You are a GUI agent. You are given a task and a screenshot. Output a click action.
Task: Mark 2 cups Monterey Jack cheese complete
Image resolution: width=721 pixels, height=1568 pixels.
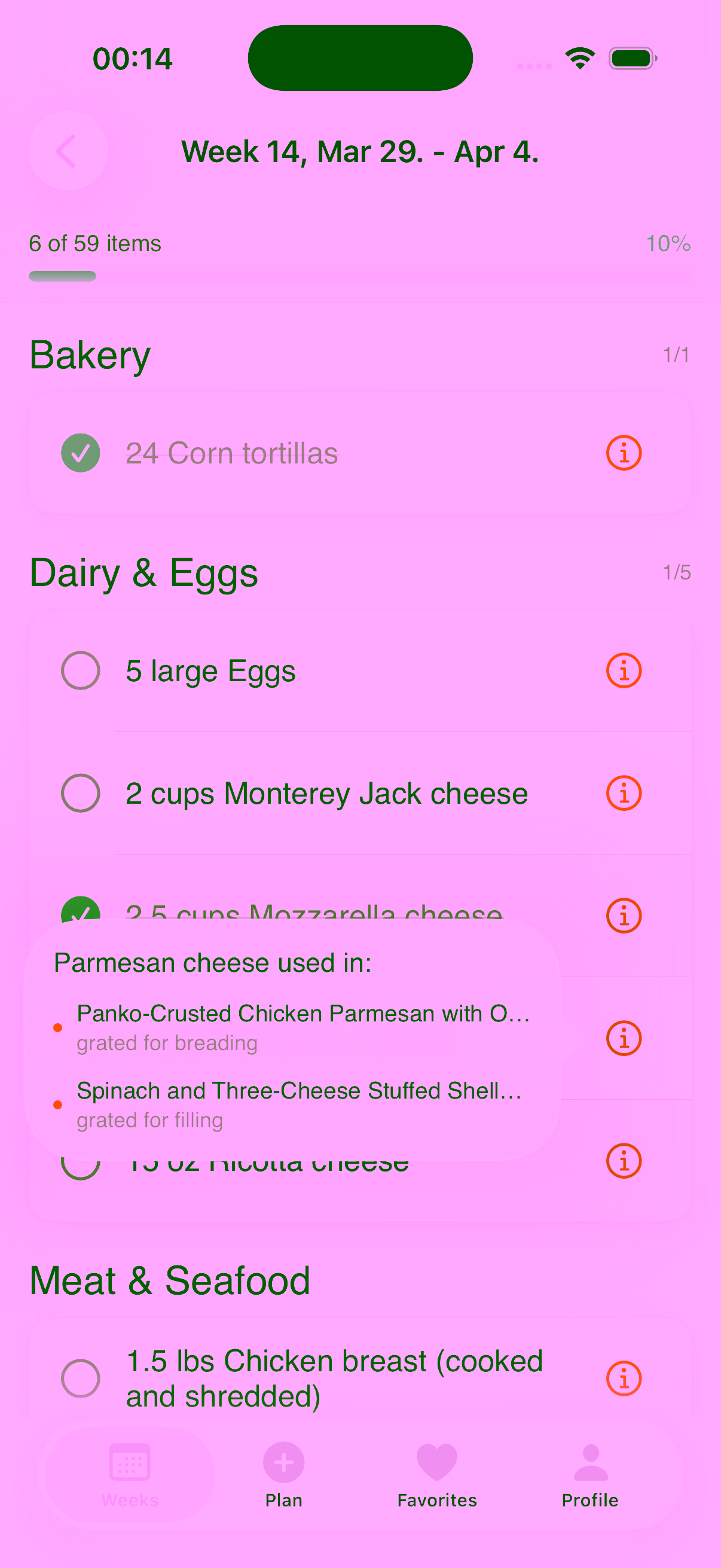[x=80, y=792]
